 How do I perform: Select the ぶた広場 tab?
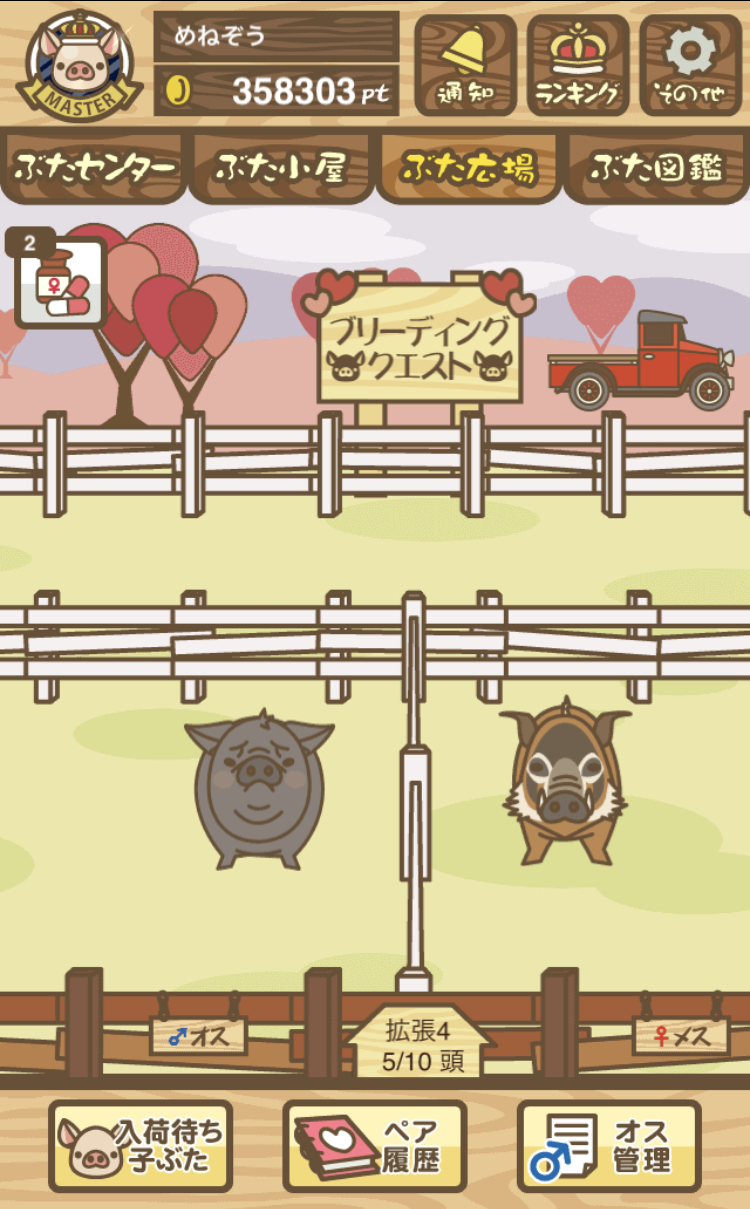pyautogui.click(x=469, y=168)
